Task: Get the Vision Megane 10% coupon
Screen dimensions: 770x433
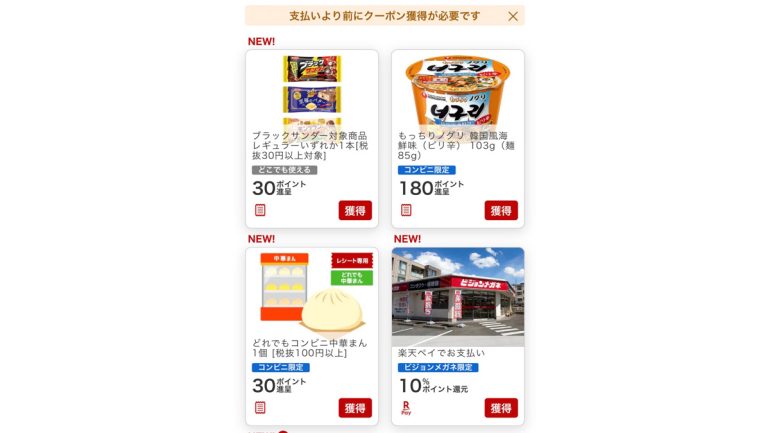Action: pyautogui.click(x=501, y=407)
